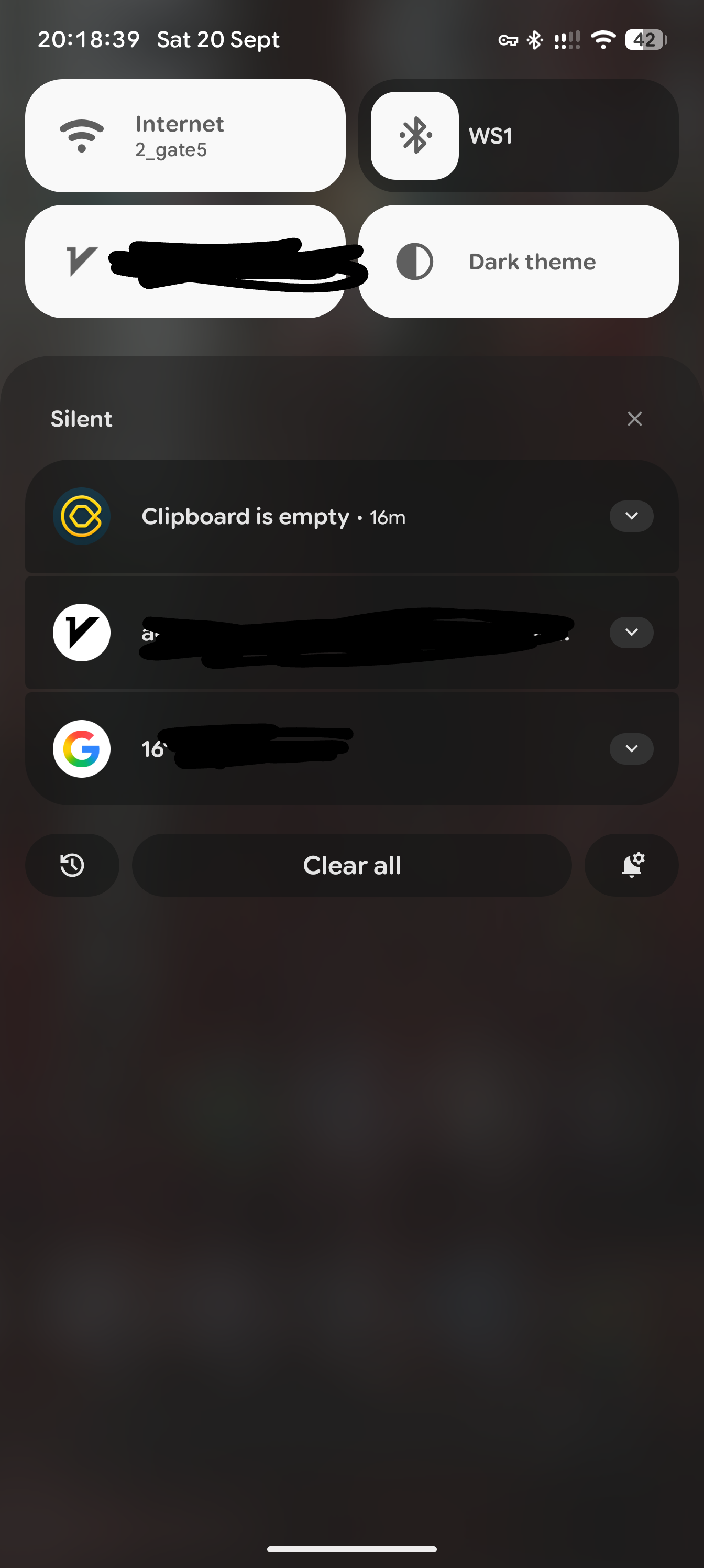Expand the Clipboard is empty notification
This screenshot has height=1568, width=704.
pyautogui.click(x=631, y=516)
